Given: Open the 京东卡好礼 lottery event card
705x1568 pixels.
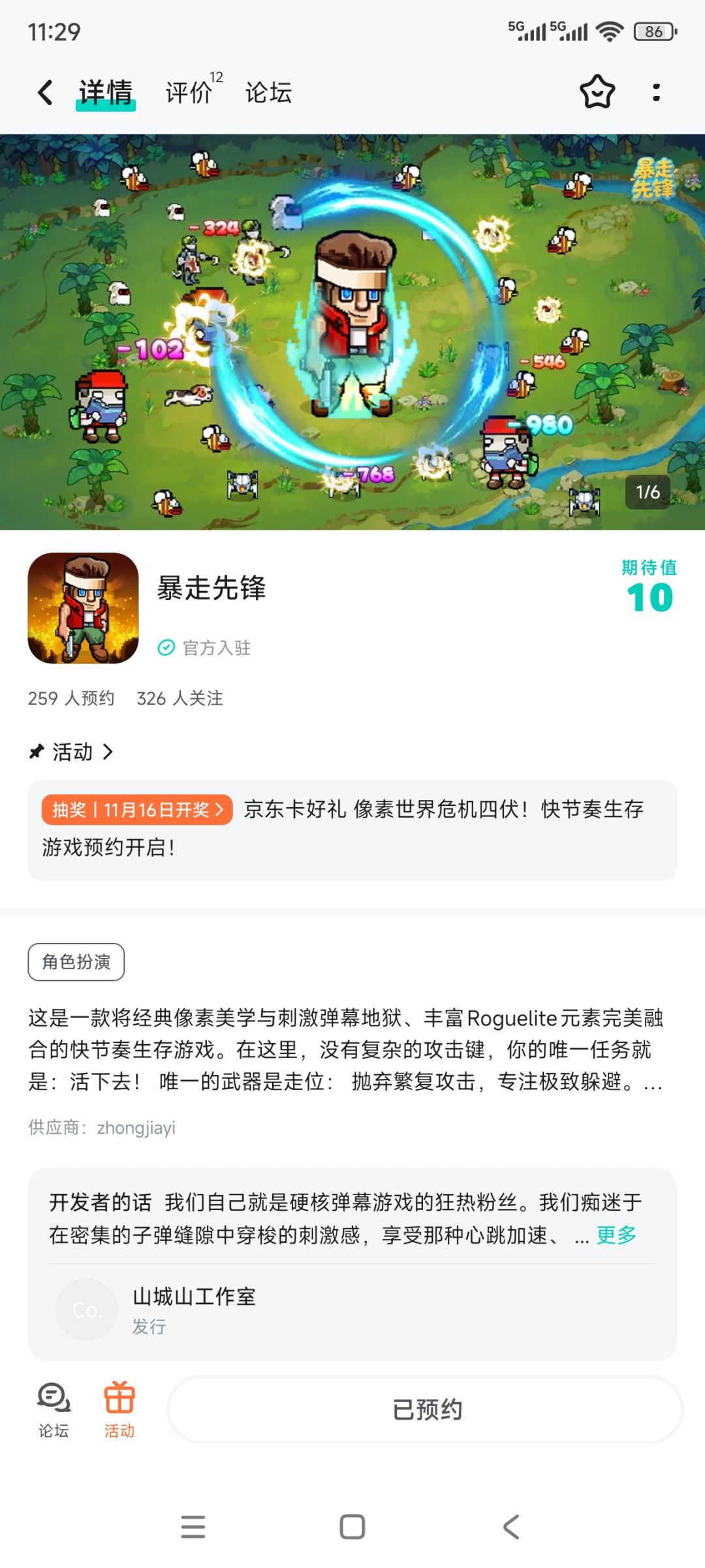Looking at the screenshot, I should (x=352, y=829).
